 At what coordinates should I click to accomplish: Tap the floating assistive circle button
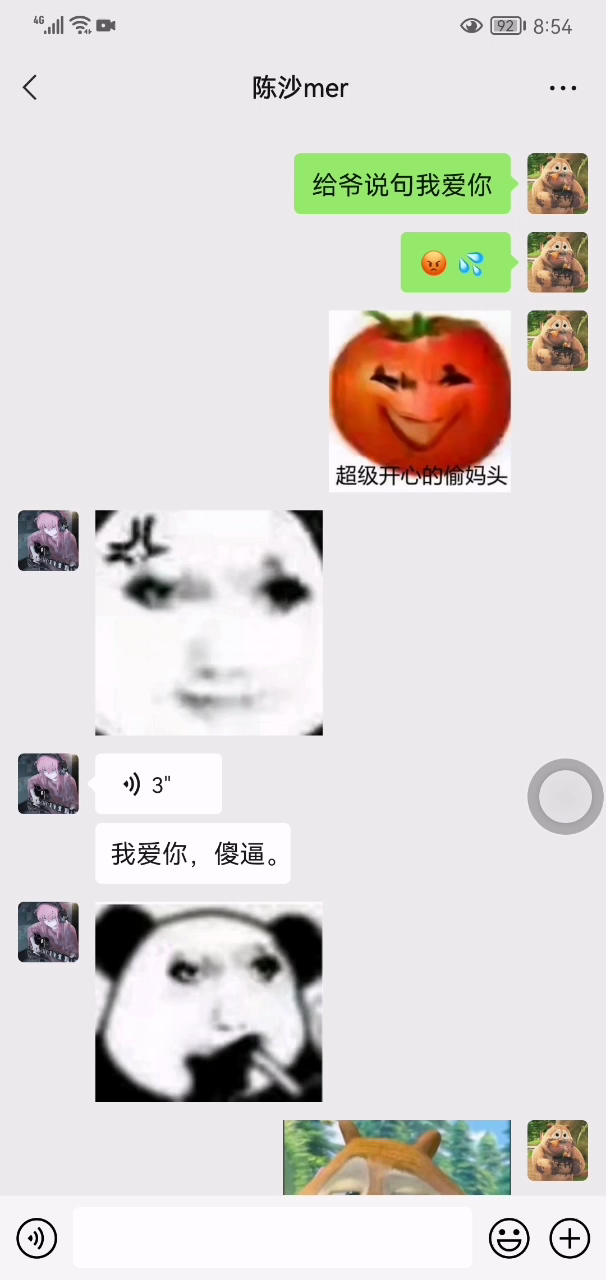click(x=565, y=796)
